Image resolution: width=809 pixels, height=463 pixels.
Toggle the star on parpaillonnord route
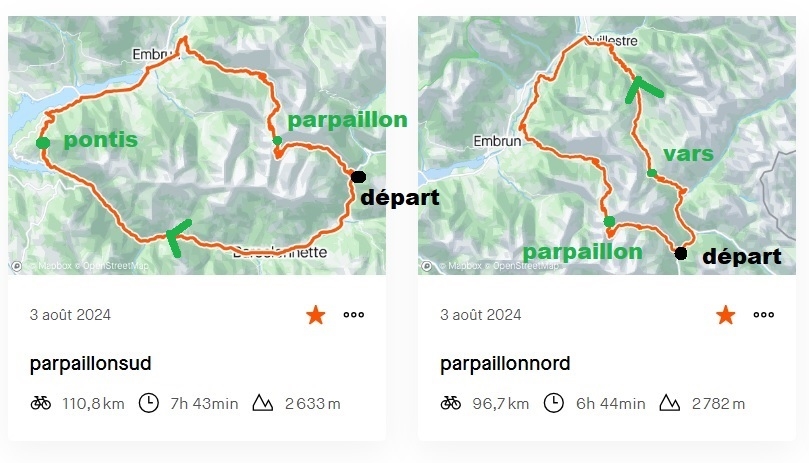726,315
